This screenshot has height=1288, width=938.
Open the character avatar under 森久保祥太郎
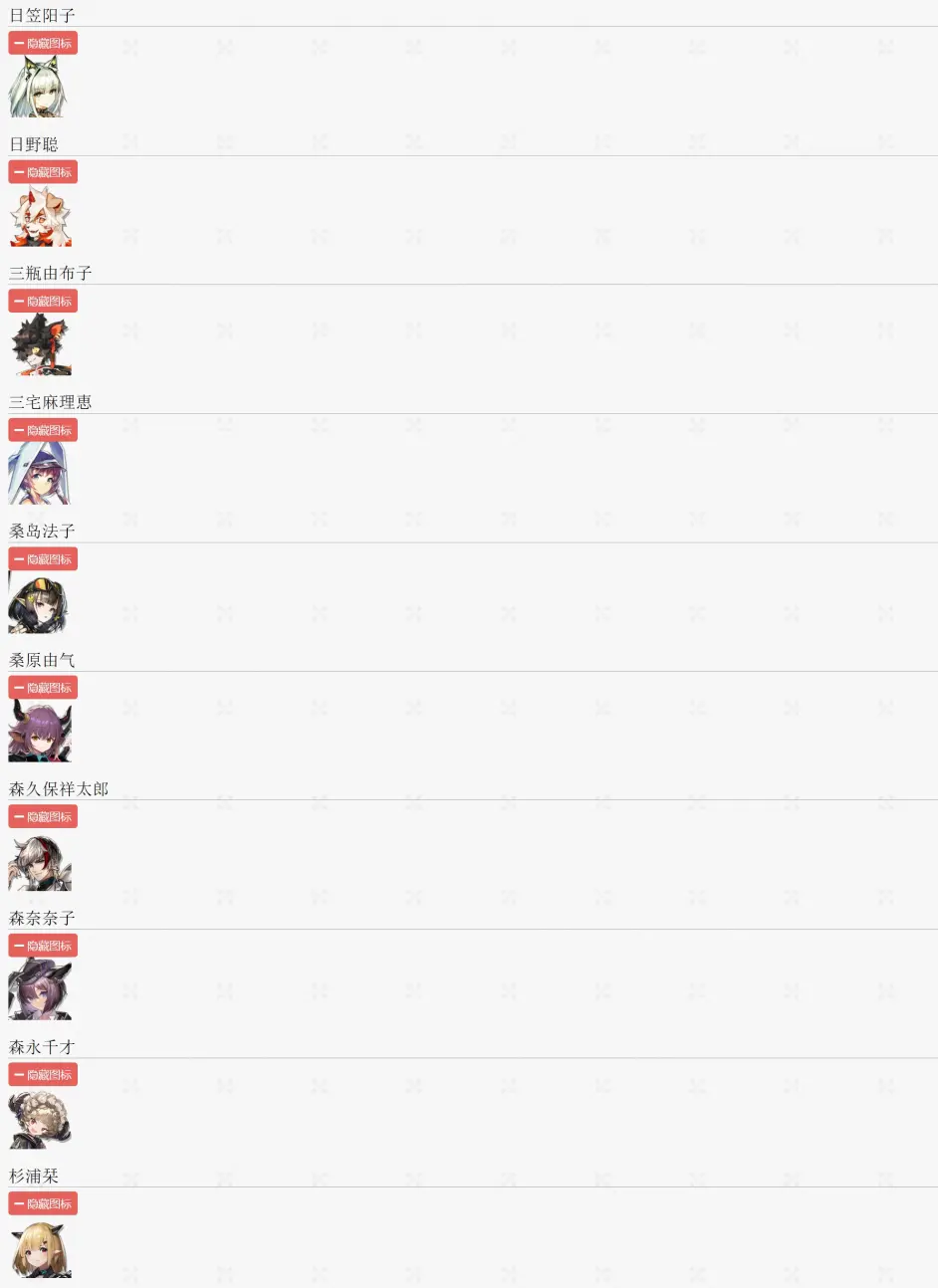click(x=40, y=861)
